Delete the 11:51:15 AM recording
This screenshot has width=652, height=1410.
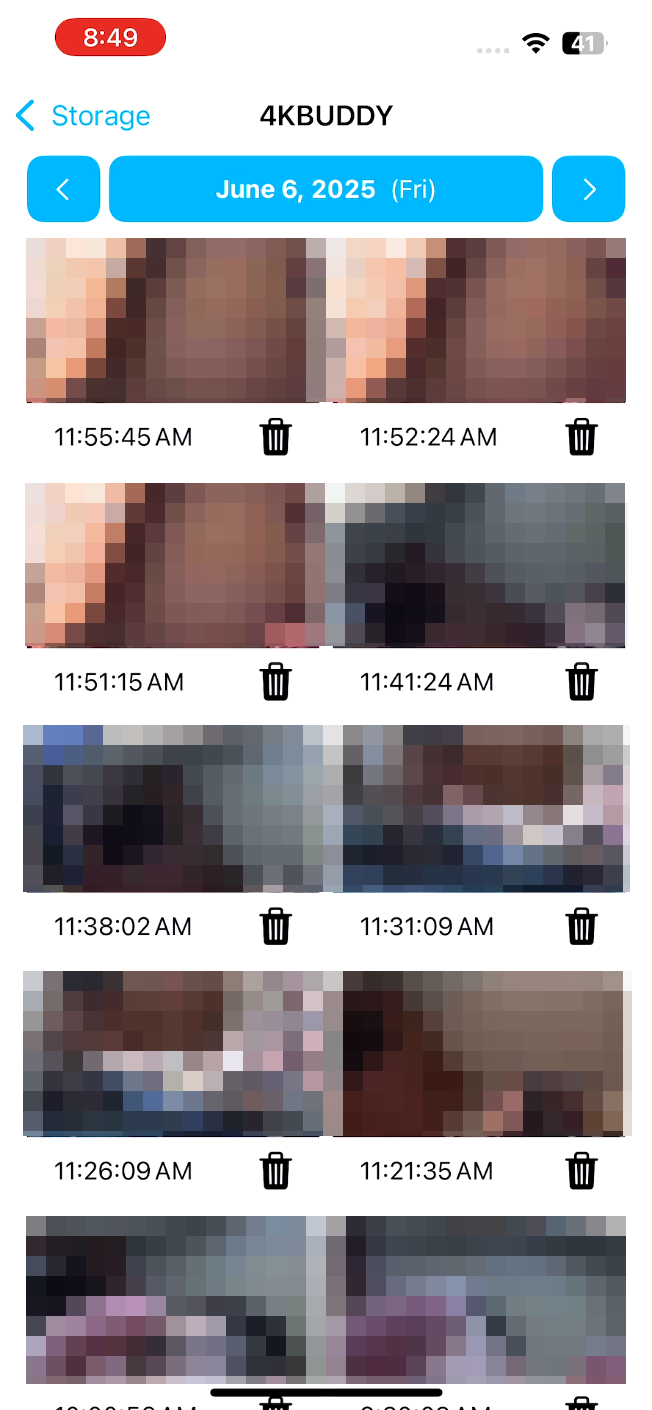point(276,682)
